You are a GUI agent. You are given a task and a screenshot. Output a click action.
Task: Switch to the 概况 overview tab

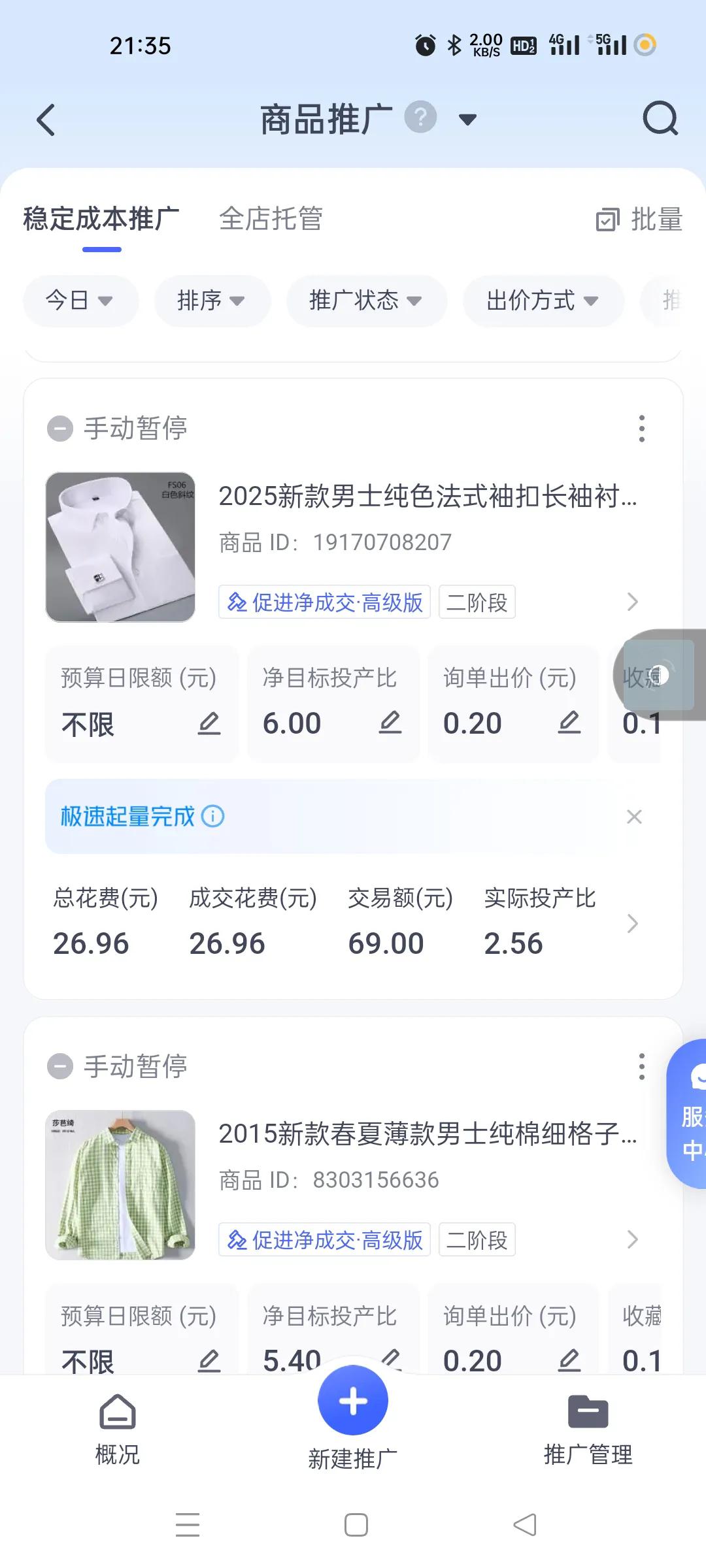tap(118, 1429)
